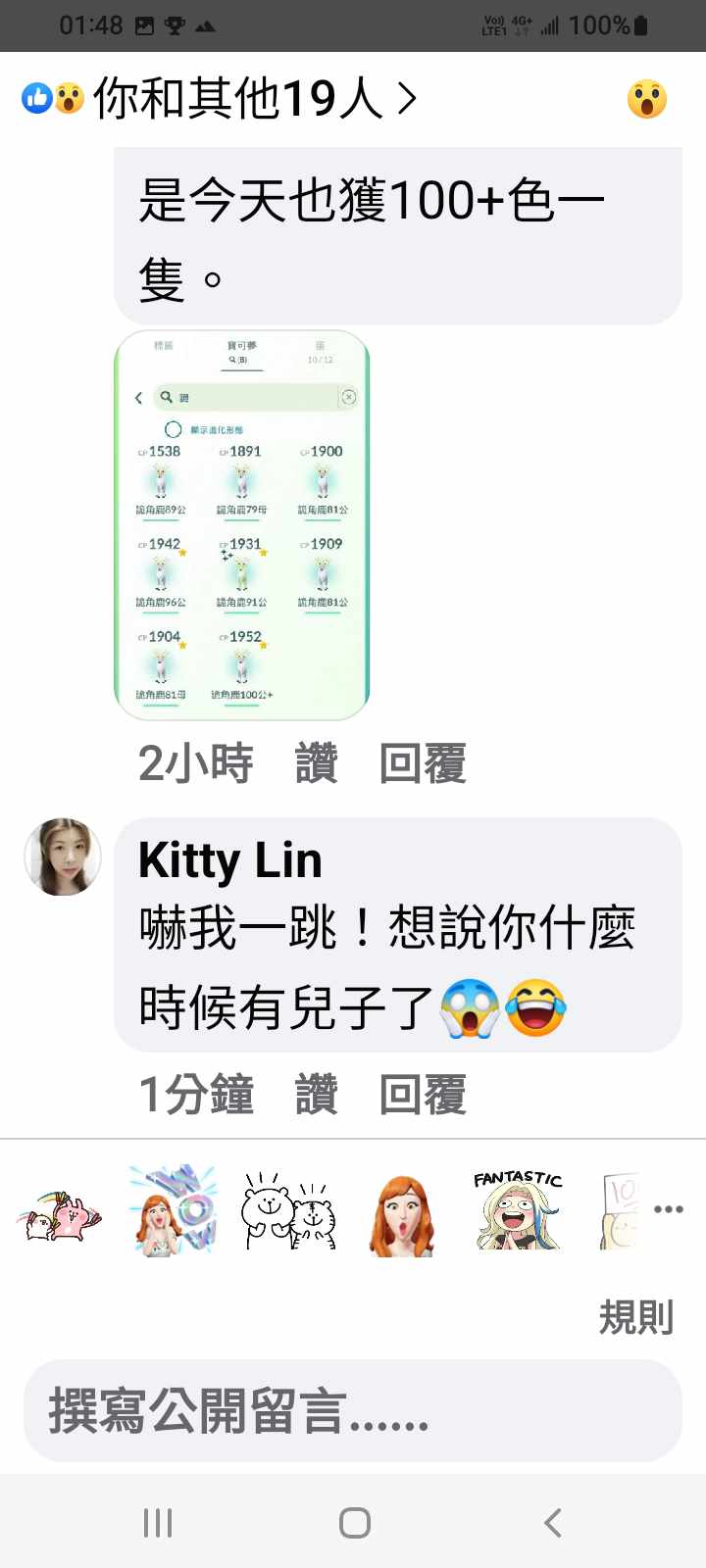Send the WOW redhead sticker

[x=173, y=1211]
